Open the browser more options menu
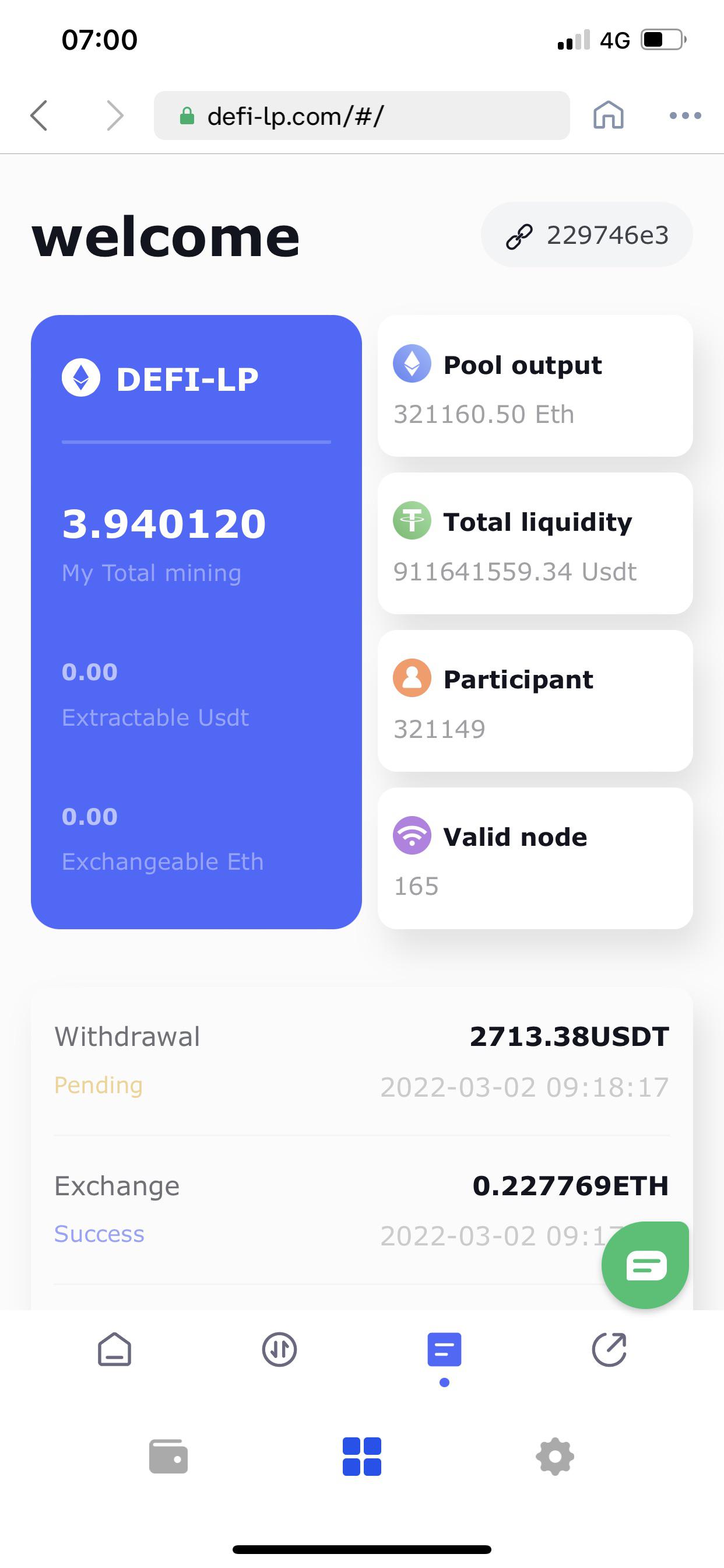Image resolution: width=724 pixels, height=1568 pixels. 683,115
